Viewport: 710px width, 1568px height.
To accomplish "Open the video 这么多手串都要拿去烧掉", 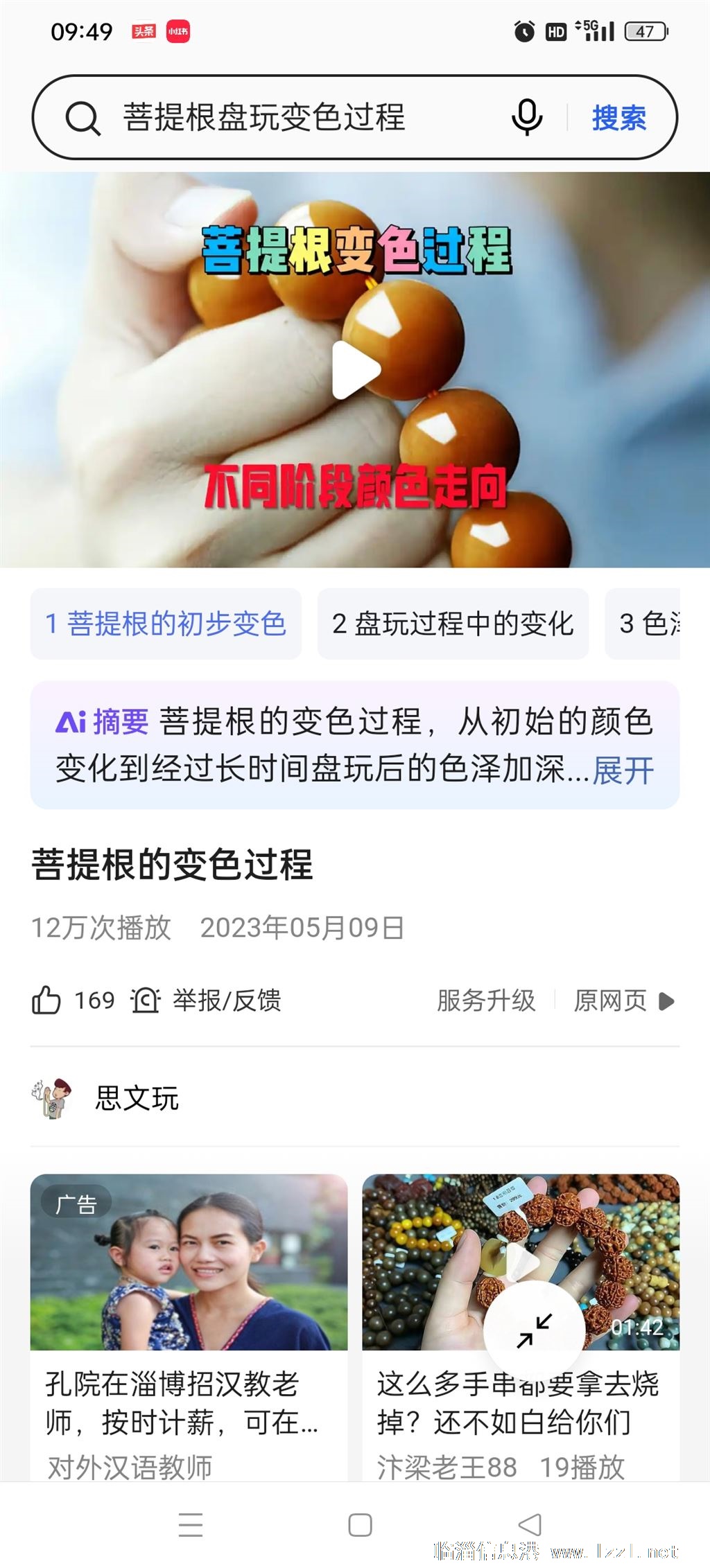I will pyautogui.click(x=521, y=1327).
